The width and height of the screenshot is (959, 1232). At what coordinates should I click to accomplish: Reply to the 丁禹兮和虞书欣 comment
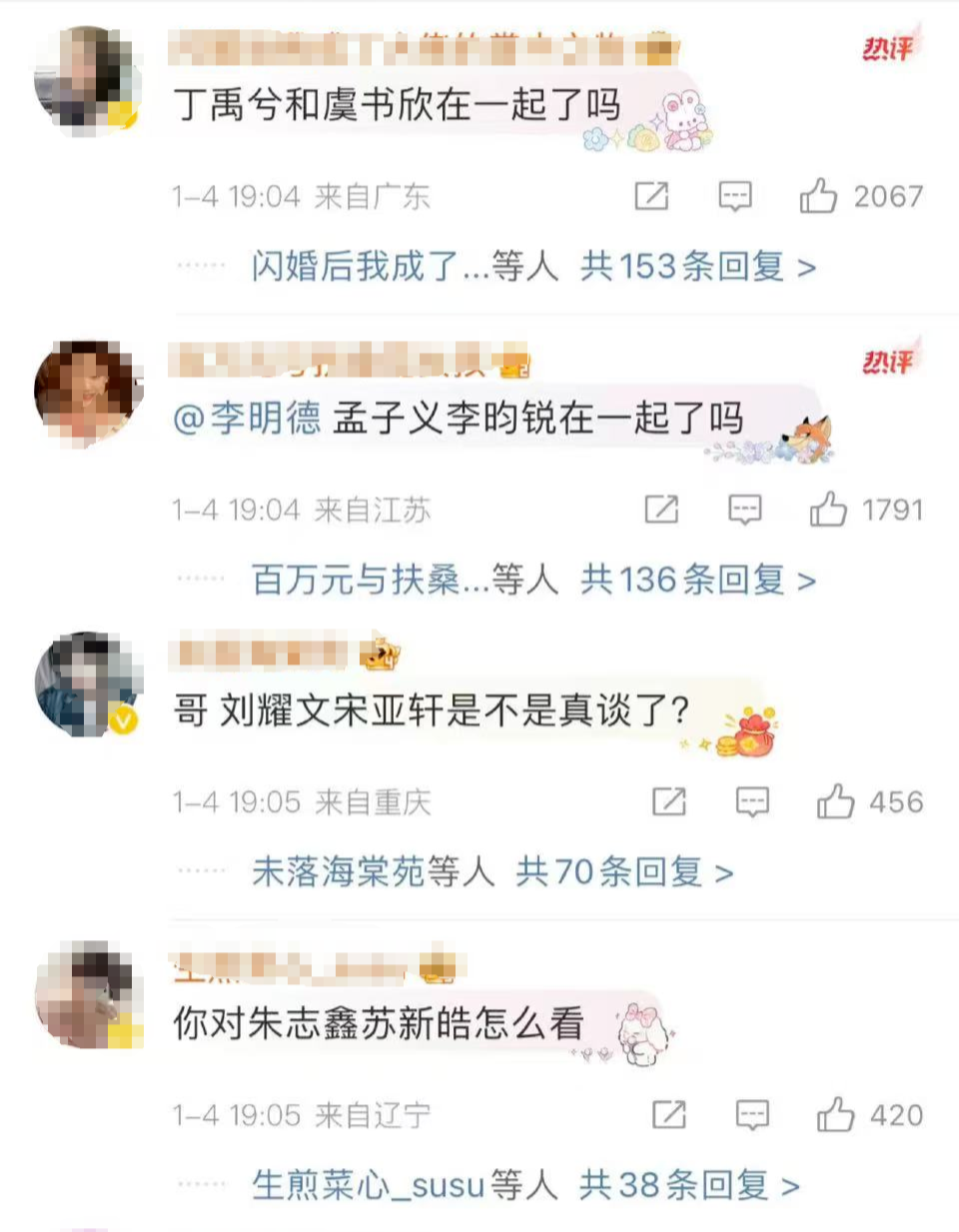735,196
